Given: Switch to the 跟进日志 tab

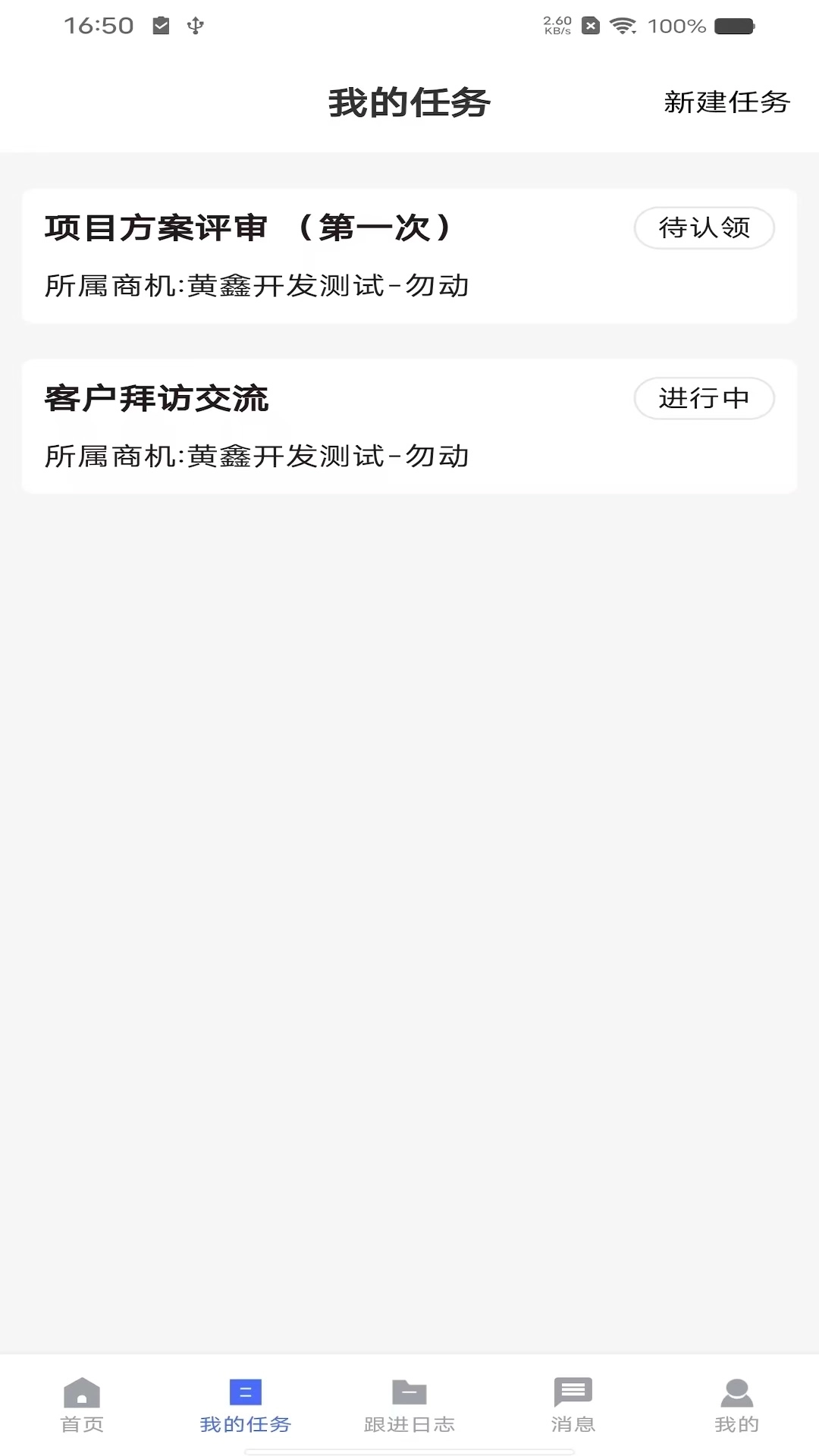Looking at the screenshot, I should point(408,1408).
